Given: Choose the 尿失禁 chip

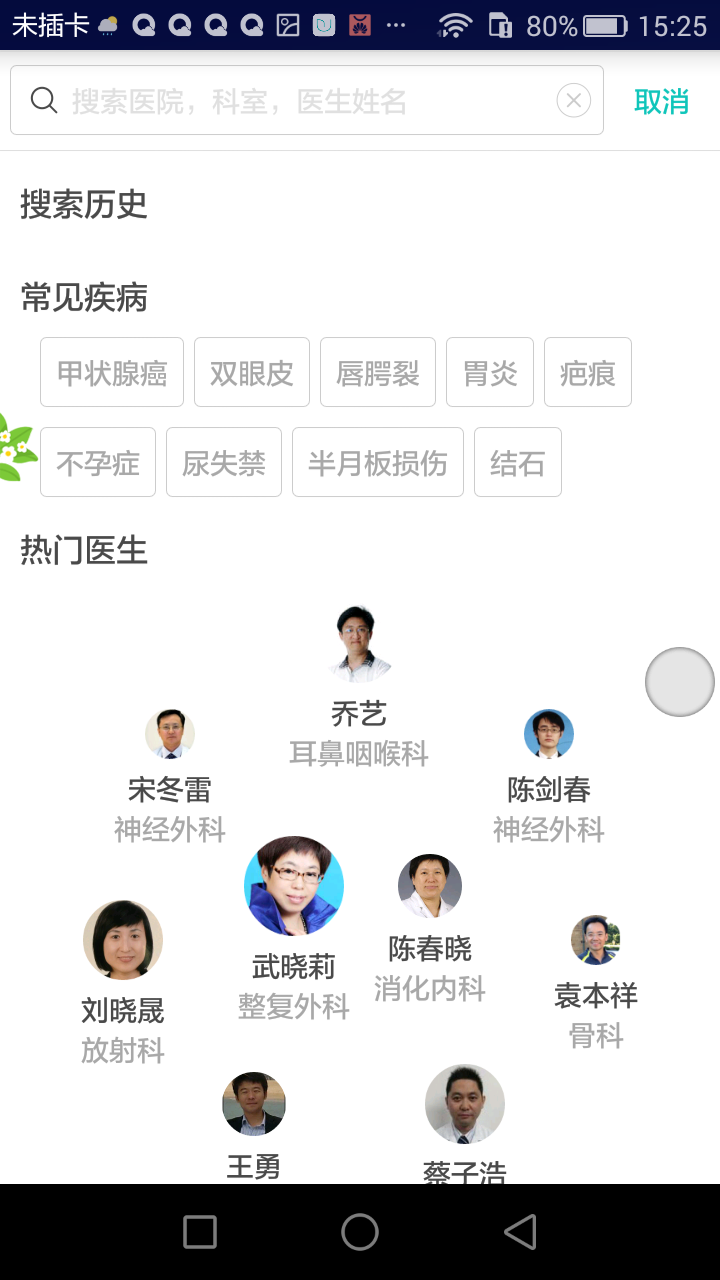Looking at the screenshot, I should click(x=224, y=463).
